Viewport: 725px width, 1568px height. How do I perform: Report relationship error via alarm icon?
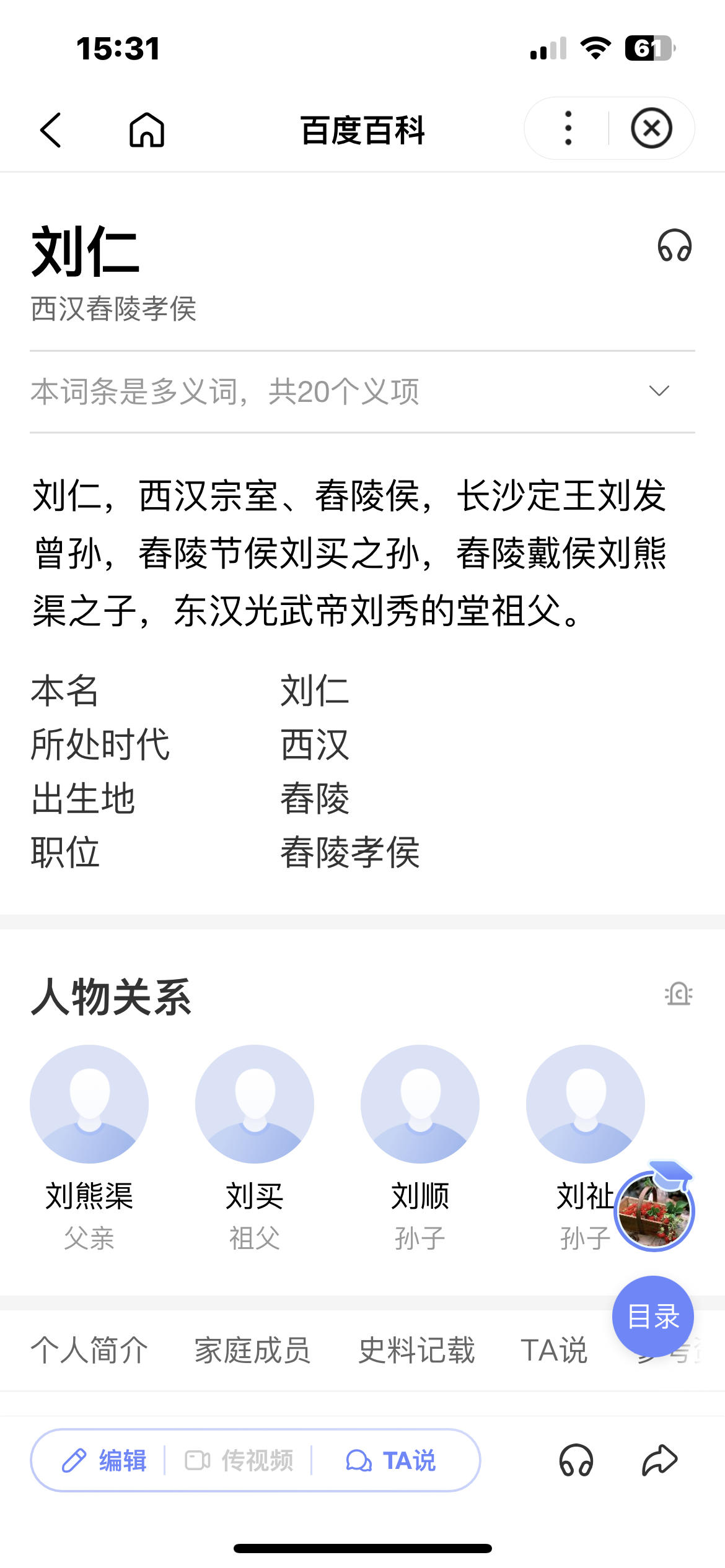point(679,994)
